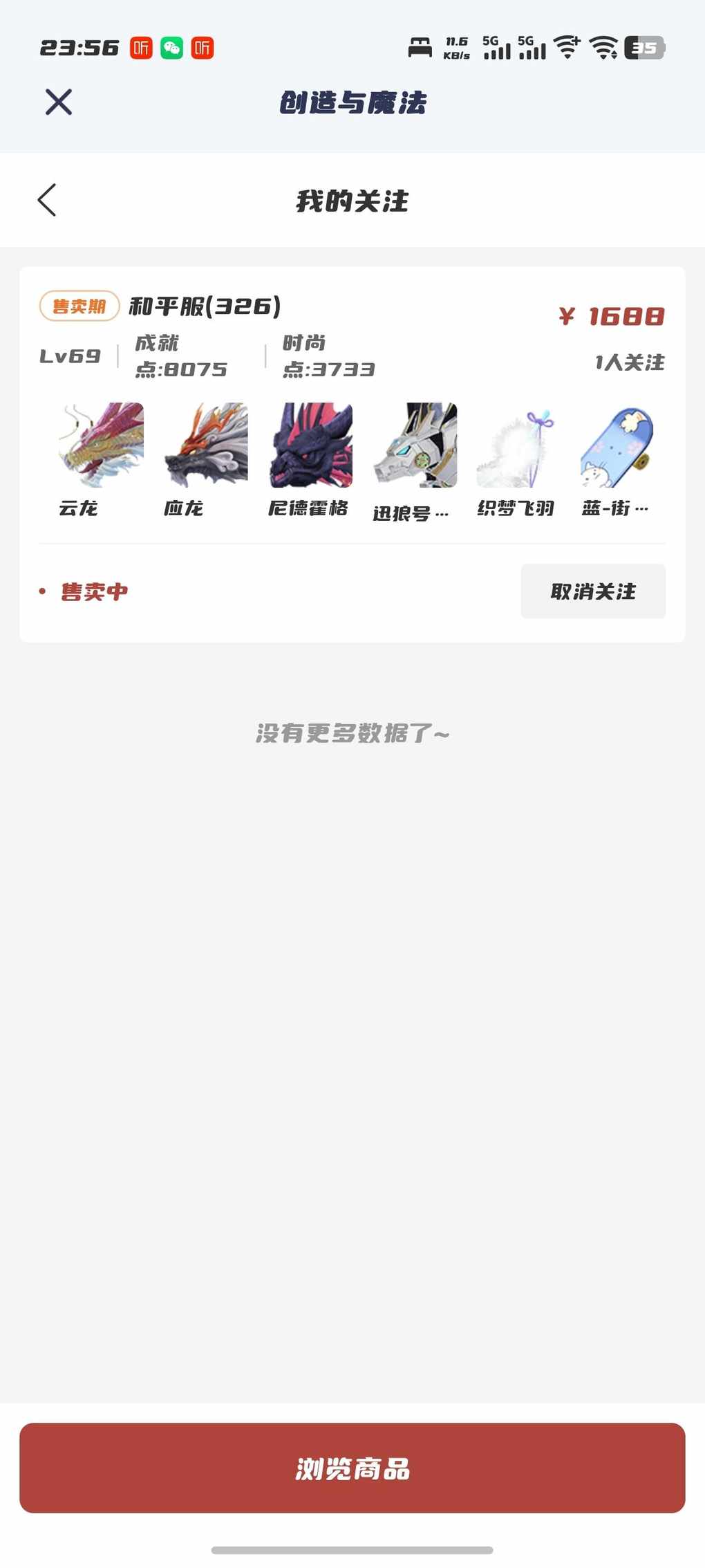This screenshot has width=705, height=1568.
Task: Open the 和平服(326) account listing
Action: (x=205, y=306)
